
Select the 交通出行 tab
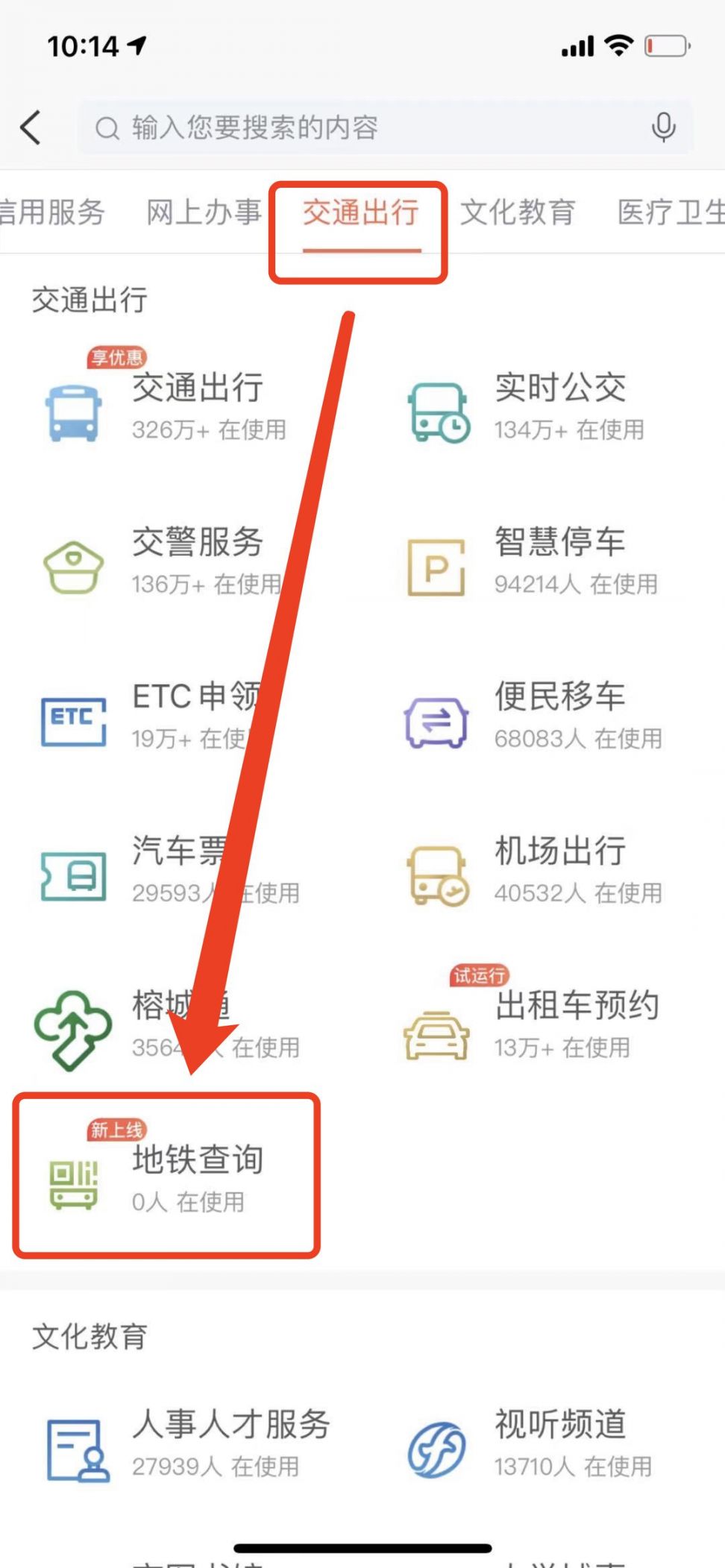[x=360, y=212]
